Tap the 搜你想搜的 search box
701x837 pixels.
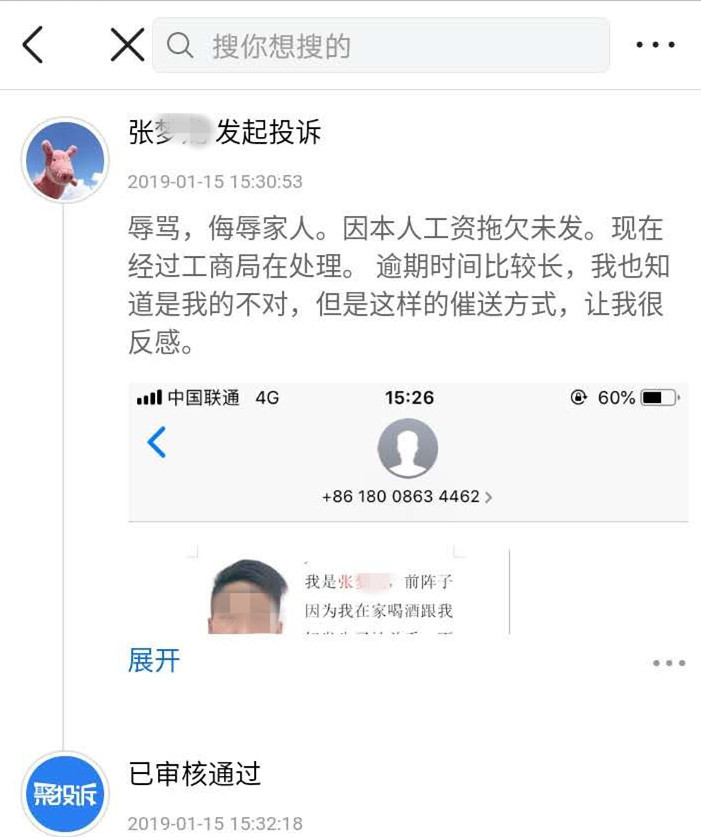[380, 46]
